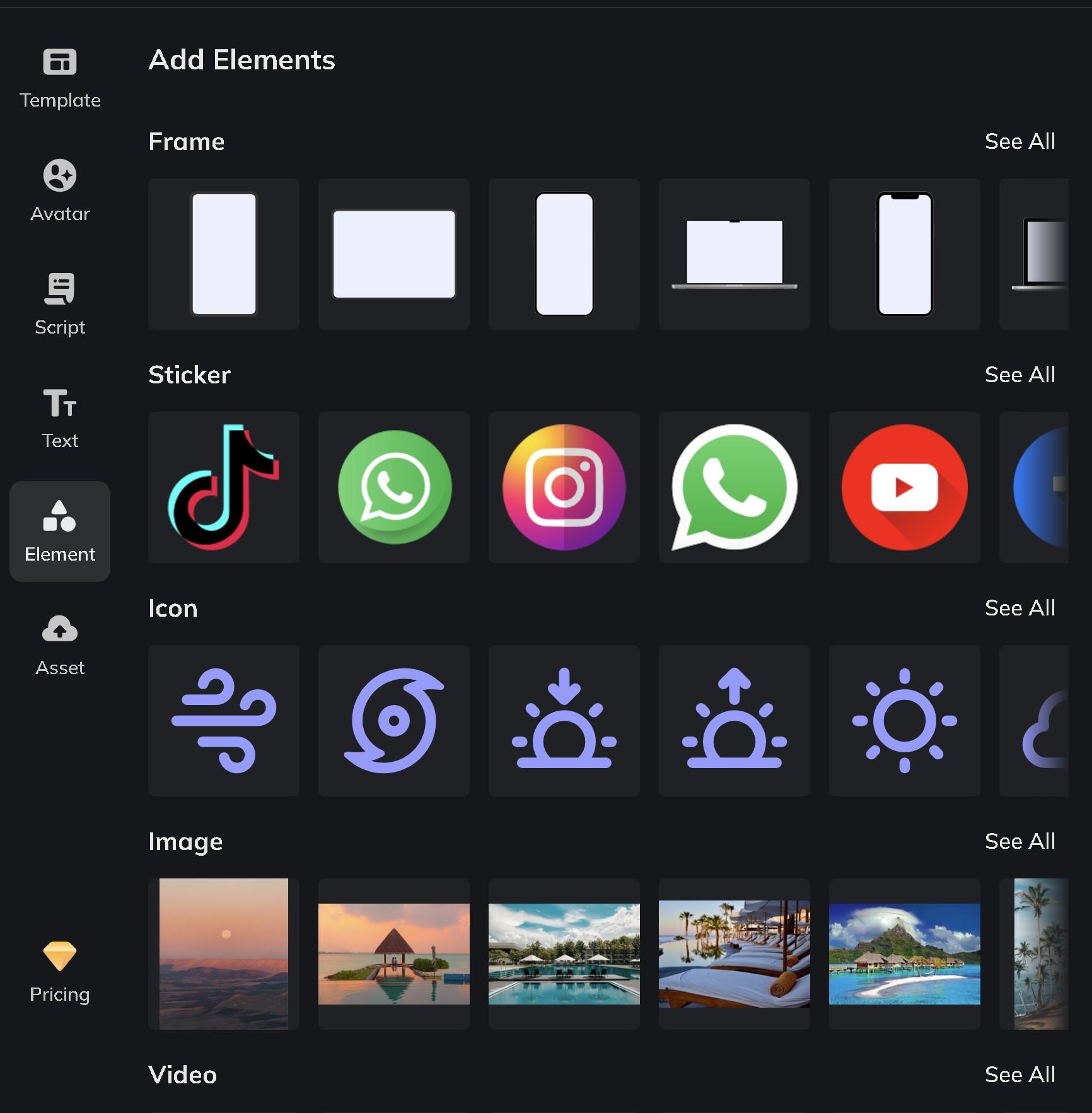Insert the Instagram sticker
Image resolution: width=1092 pixels, height=1113 pixels.
point(564,487)
